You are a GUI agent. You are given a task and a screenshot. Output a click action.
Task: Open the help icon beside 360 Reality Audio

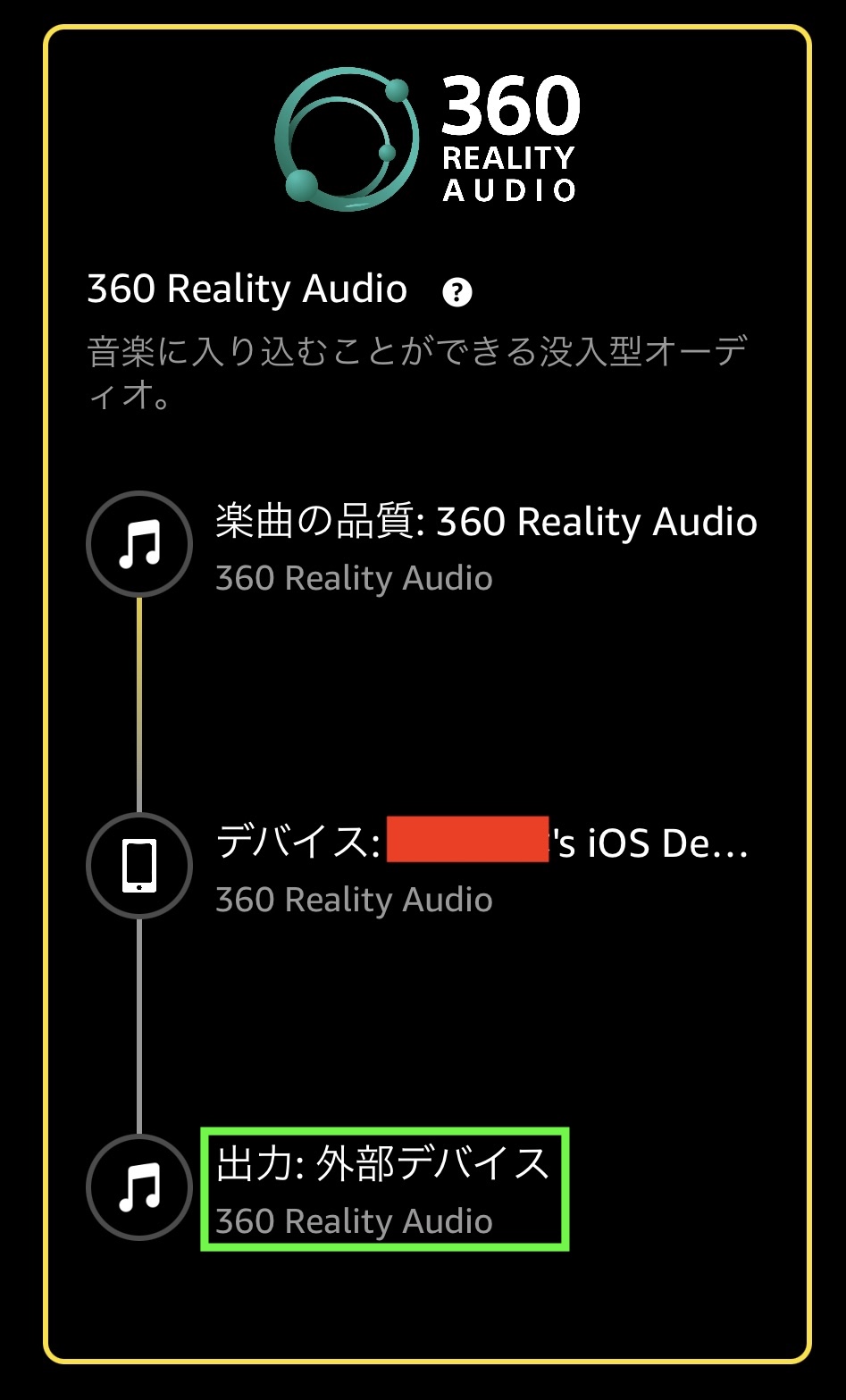click(x=457, y=292)
